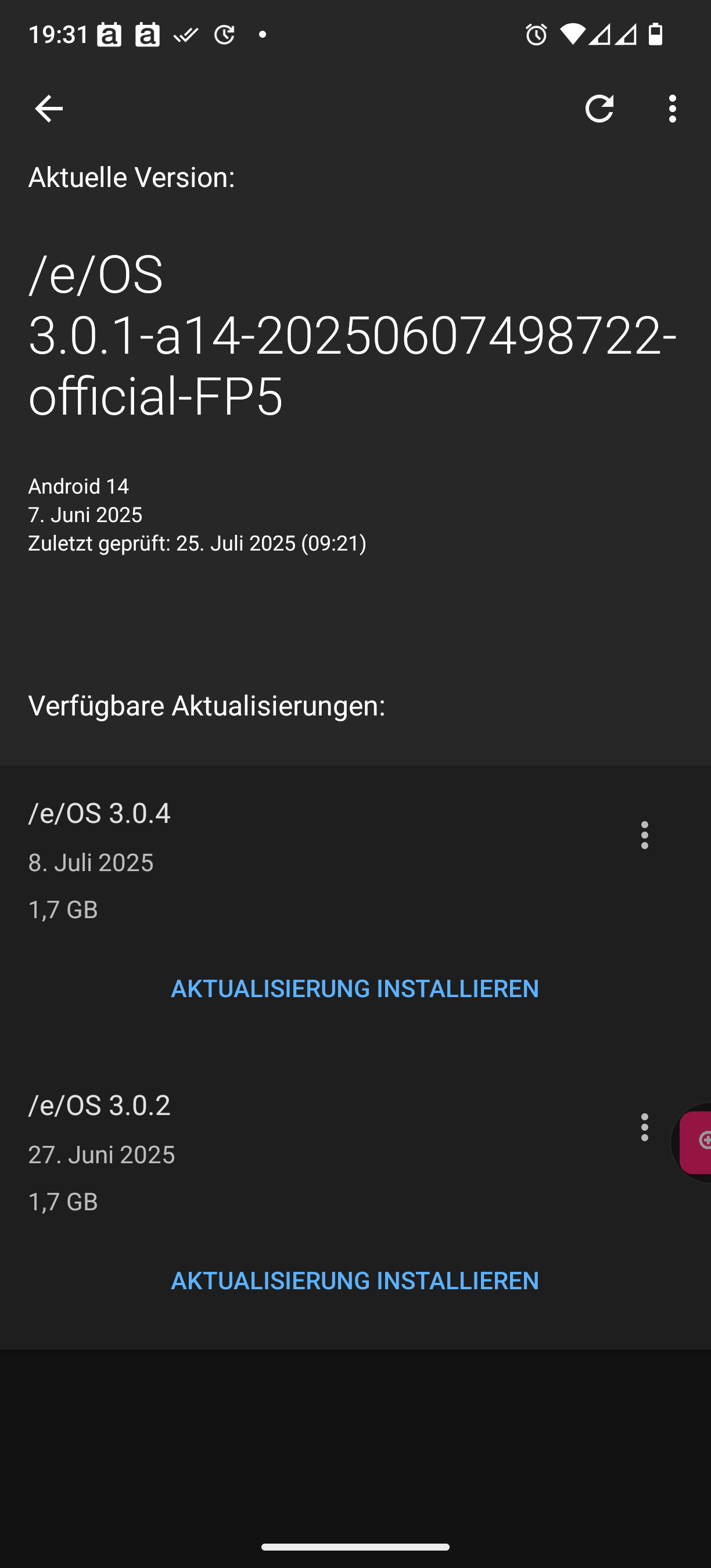Viewport: 711px width, 1568px height.
Task: Open the top-right overflow menu
Action: 672,109
